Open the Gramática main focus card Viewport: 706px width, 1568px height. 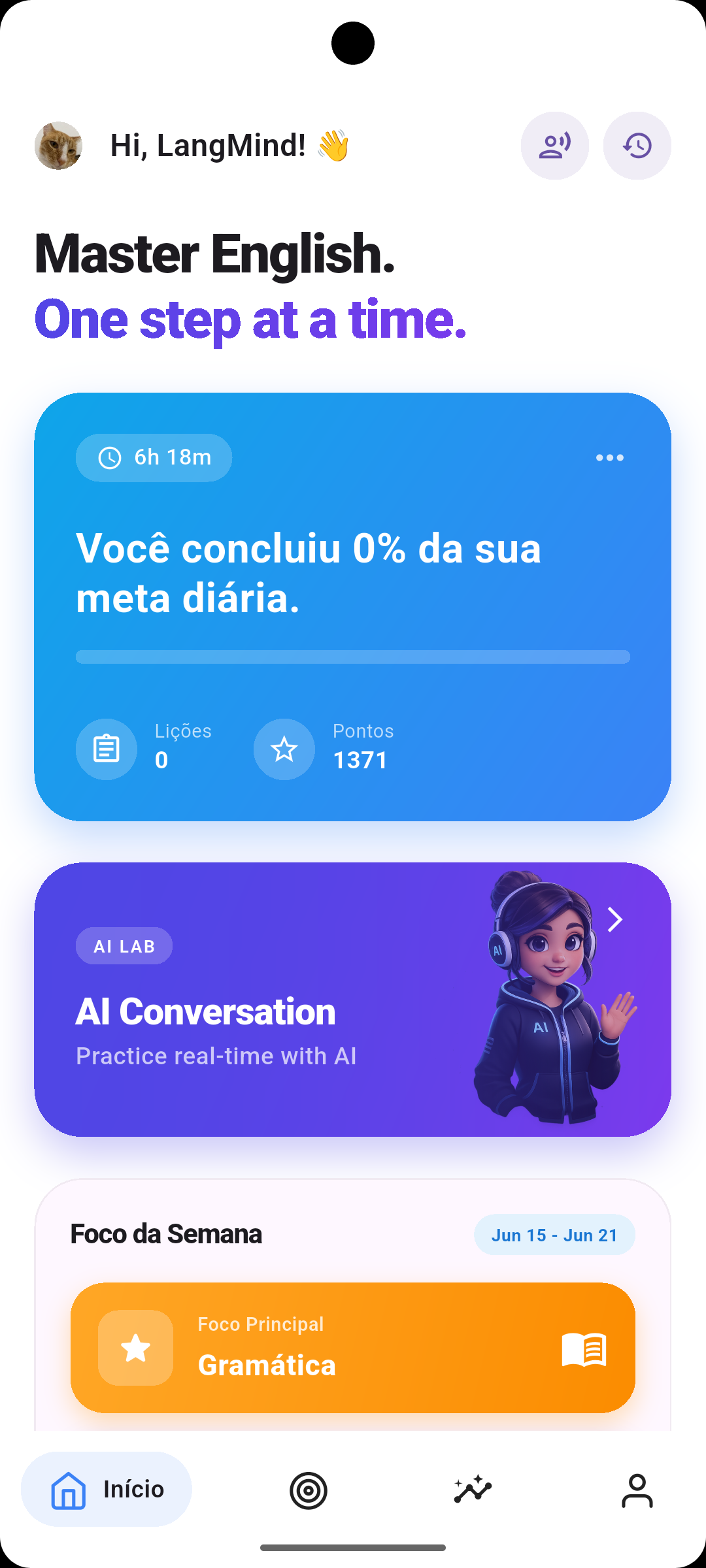click(x=352, y=1348)
